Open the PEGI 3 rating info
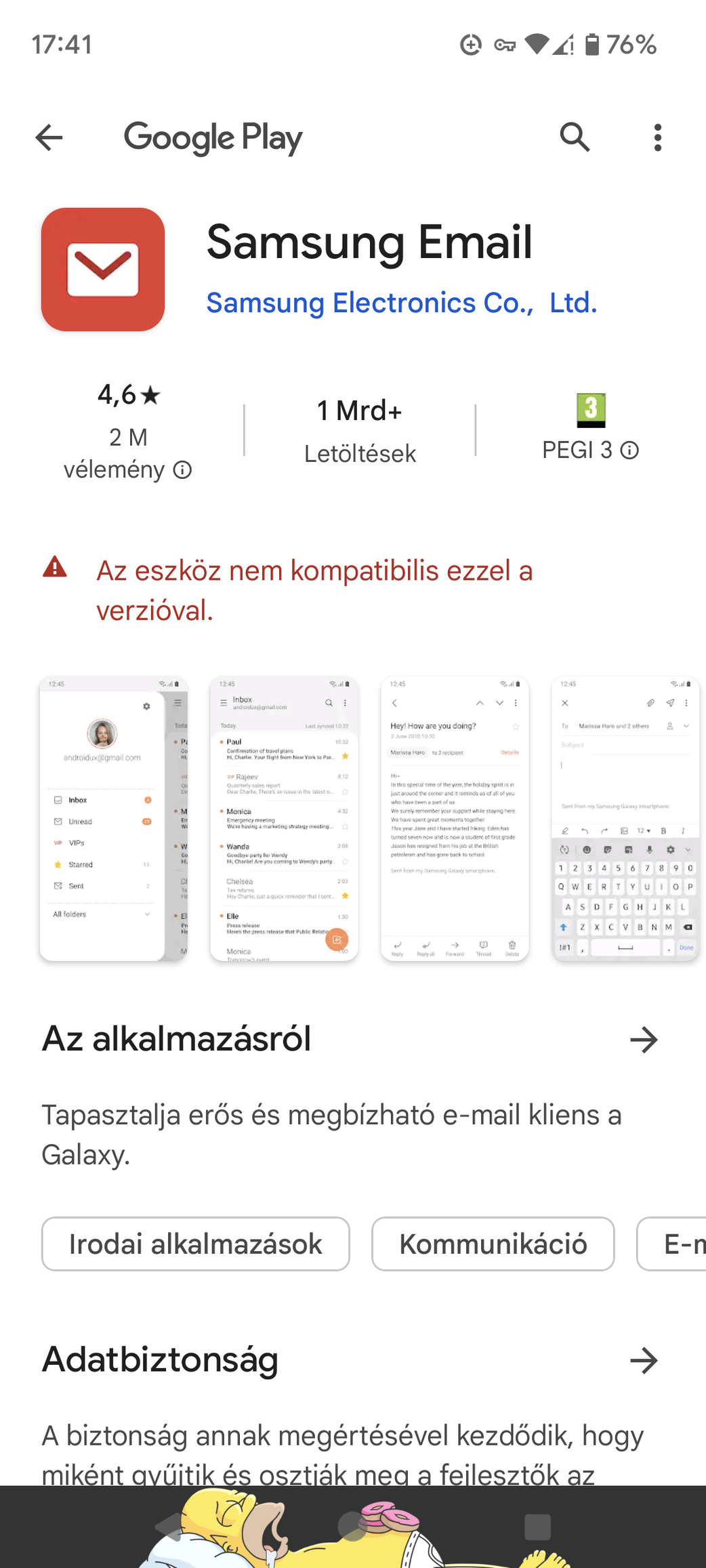Image resolution: width=706 pixels, height=1568 pixels. 629,450
